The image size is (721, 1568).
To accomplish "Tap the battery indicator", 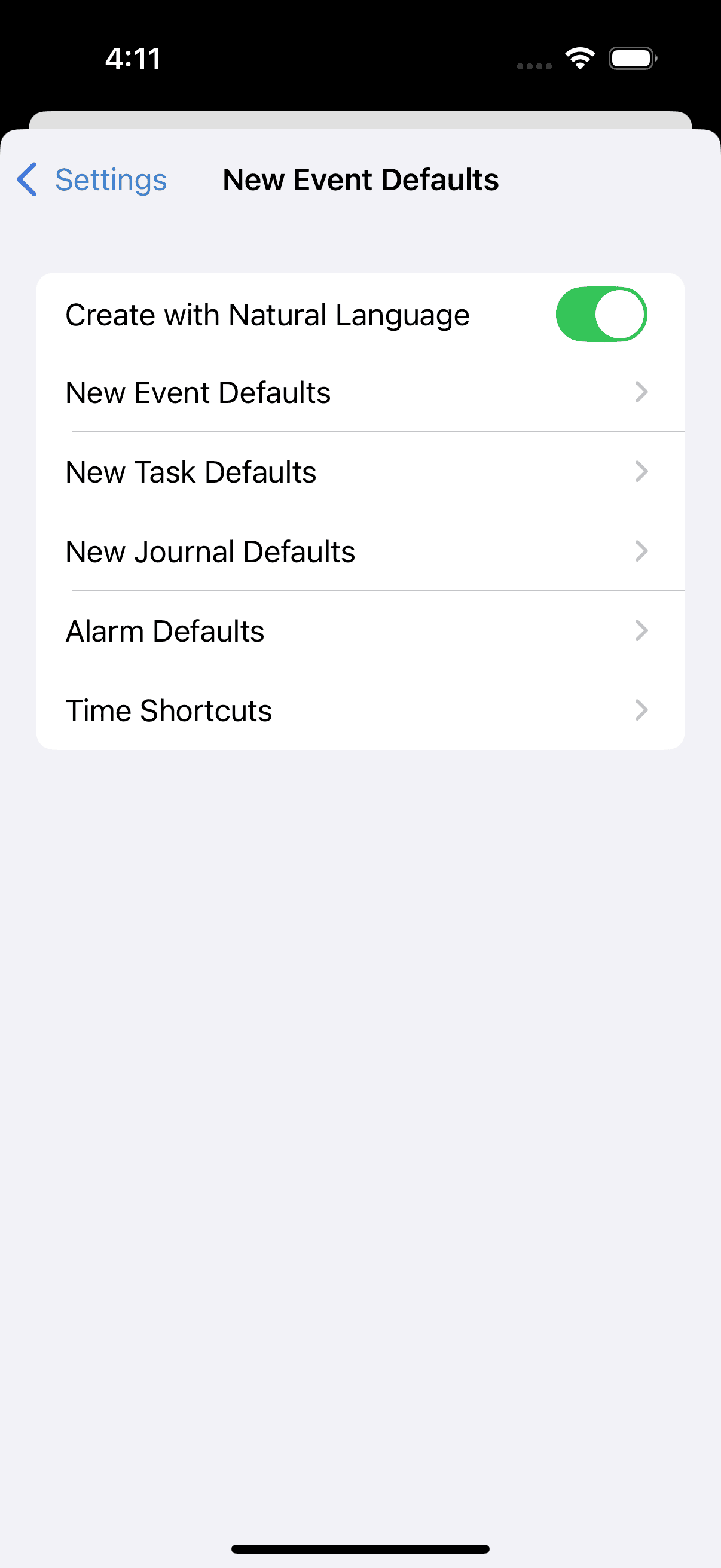I will 633,58.
